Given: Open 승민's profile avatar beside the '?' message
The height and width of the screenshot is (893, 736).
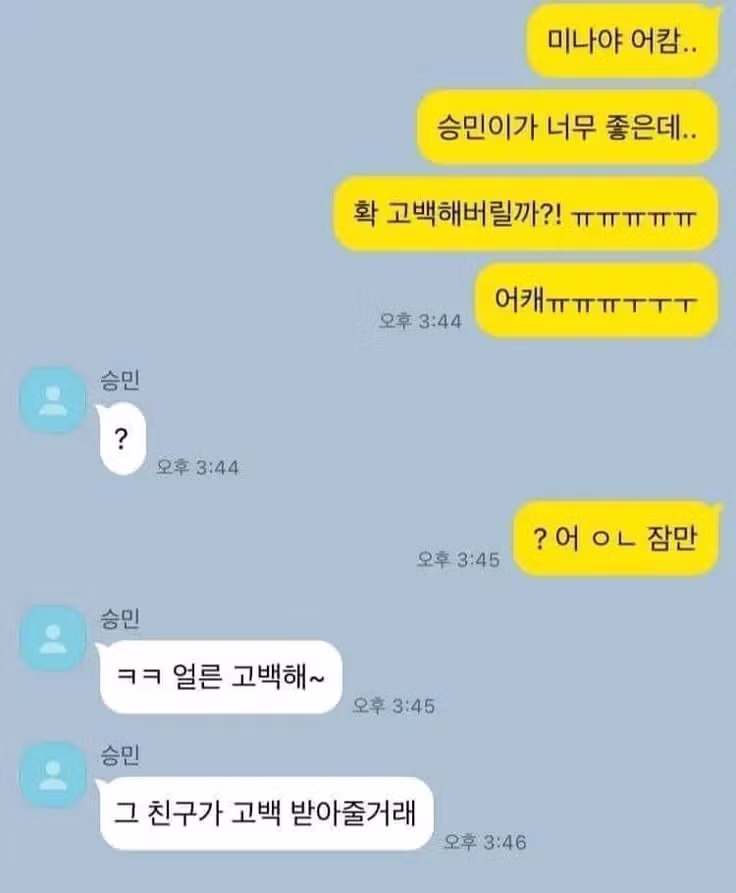Looking at the screenshot, I should (x=53, y=400).
